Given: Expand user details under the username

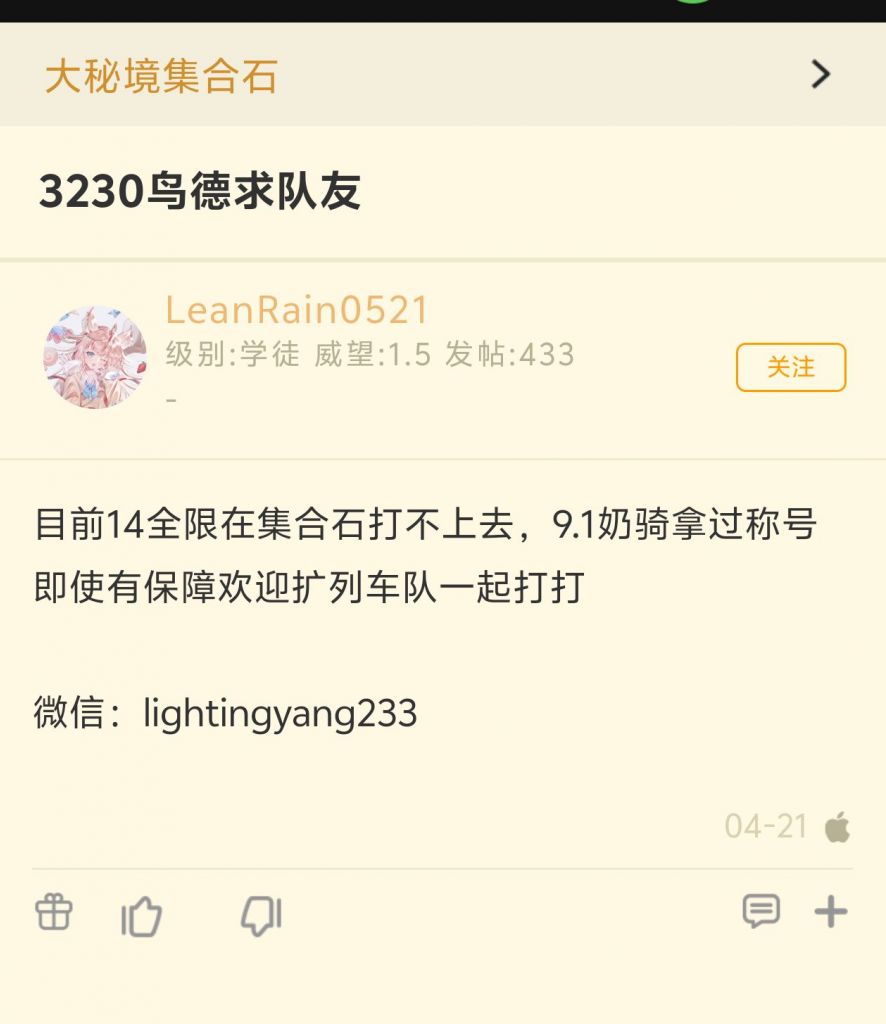Looking at the screenshot, I should (170, 400).
